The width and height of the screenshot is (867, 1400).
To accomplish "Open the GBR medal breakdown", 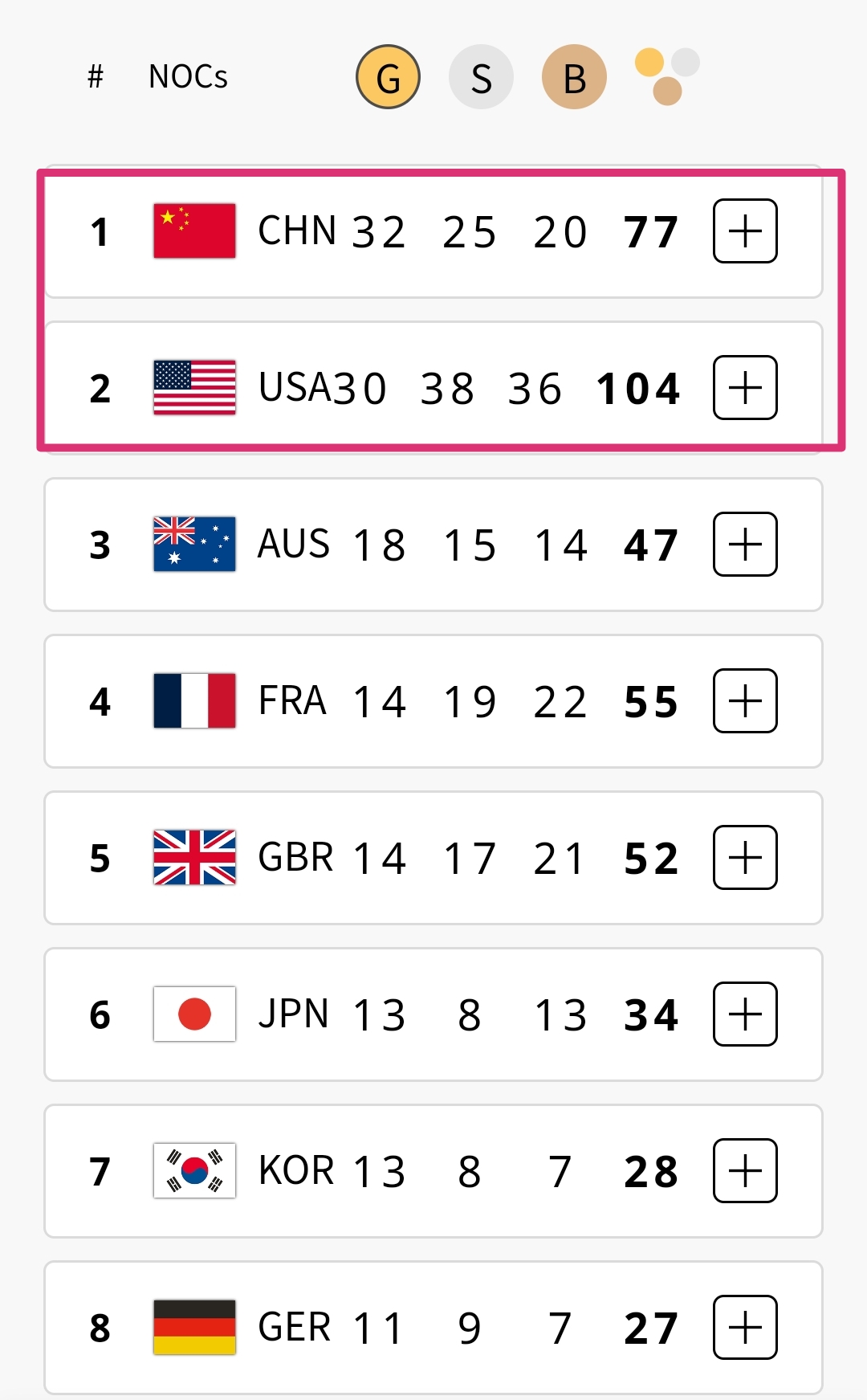I will pos(745,858).
